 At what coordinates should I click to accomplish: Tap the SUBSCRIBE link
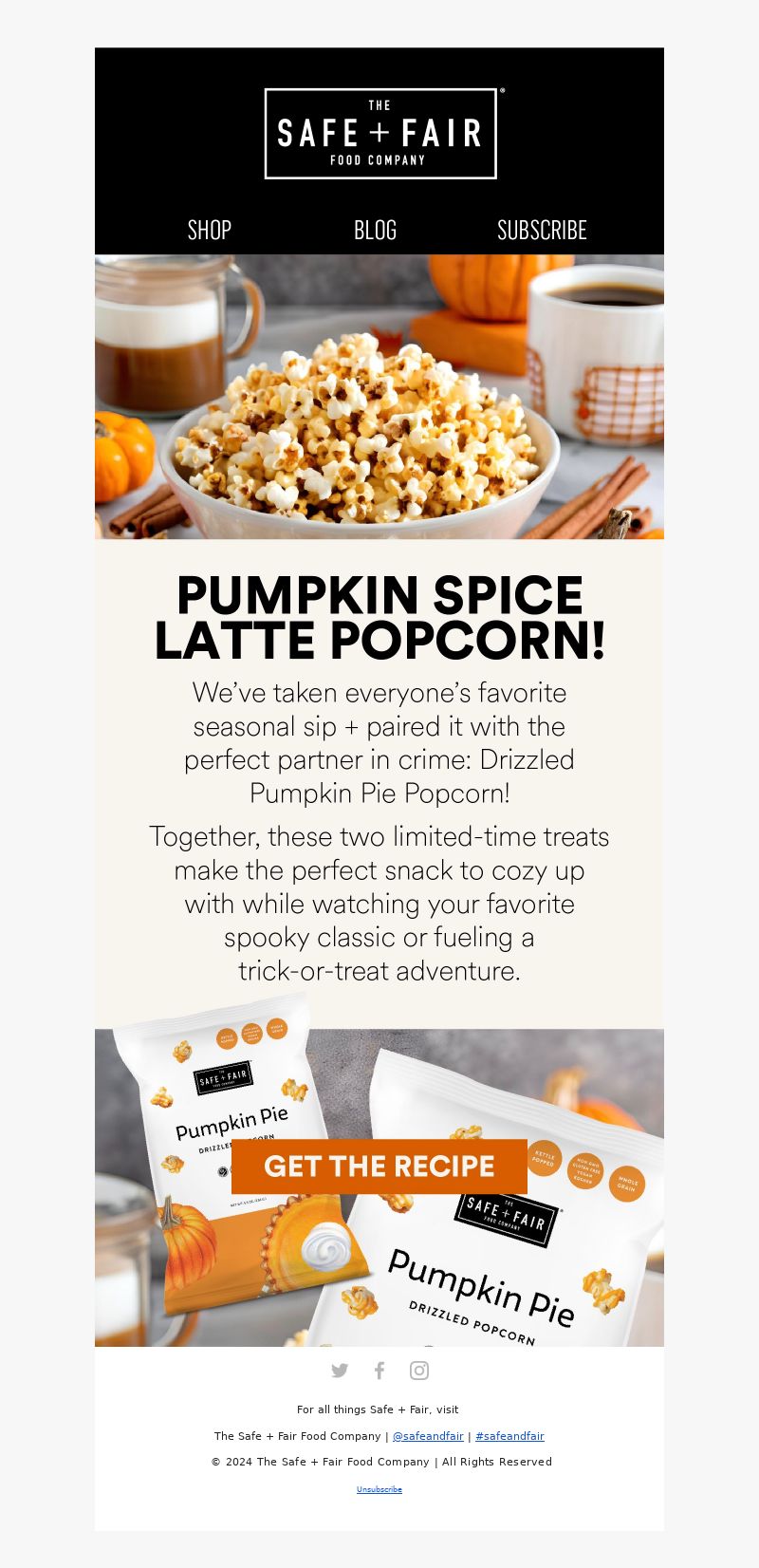tap(542, 230)
